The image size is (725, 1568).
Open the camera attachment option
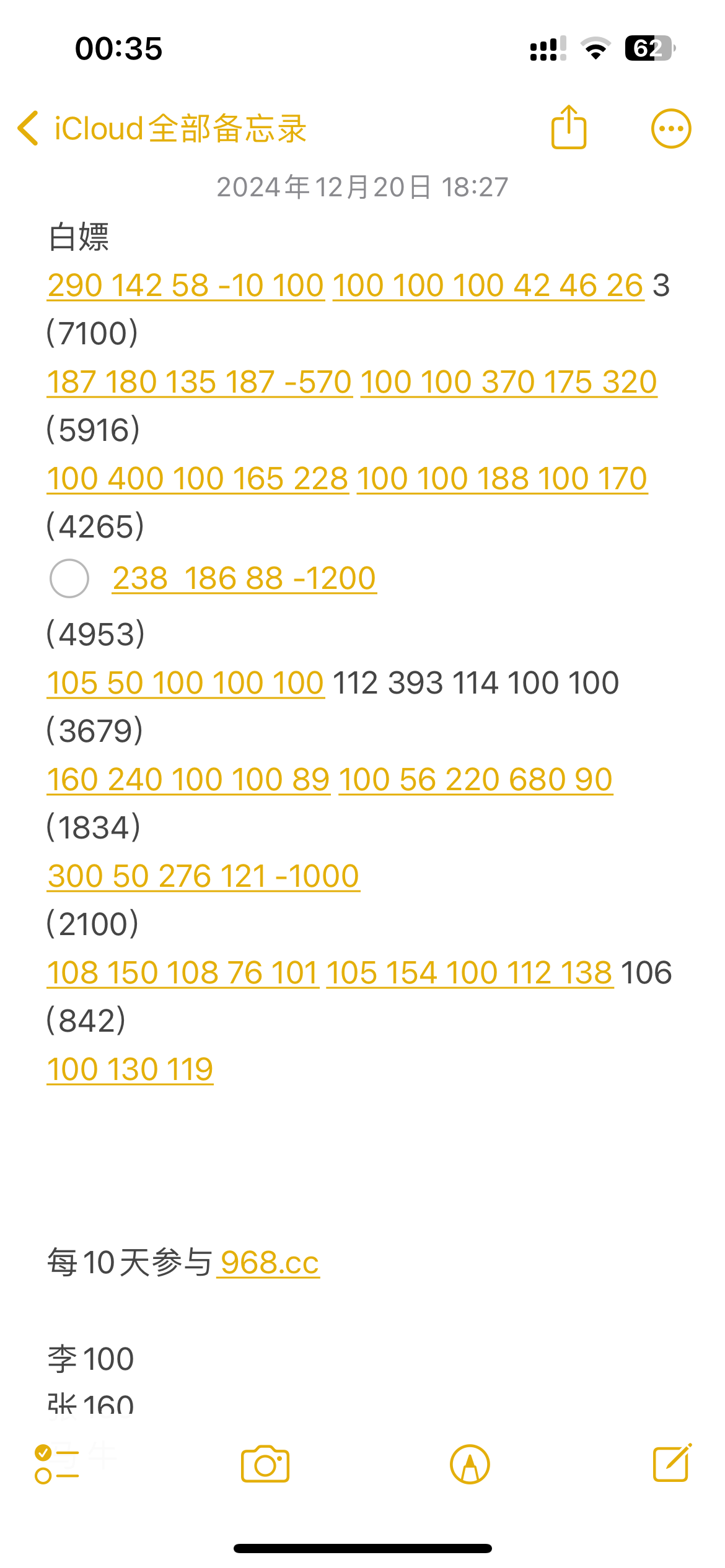pos(265,1465)
